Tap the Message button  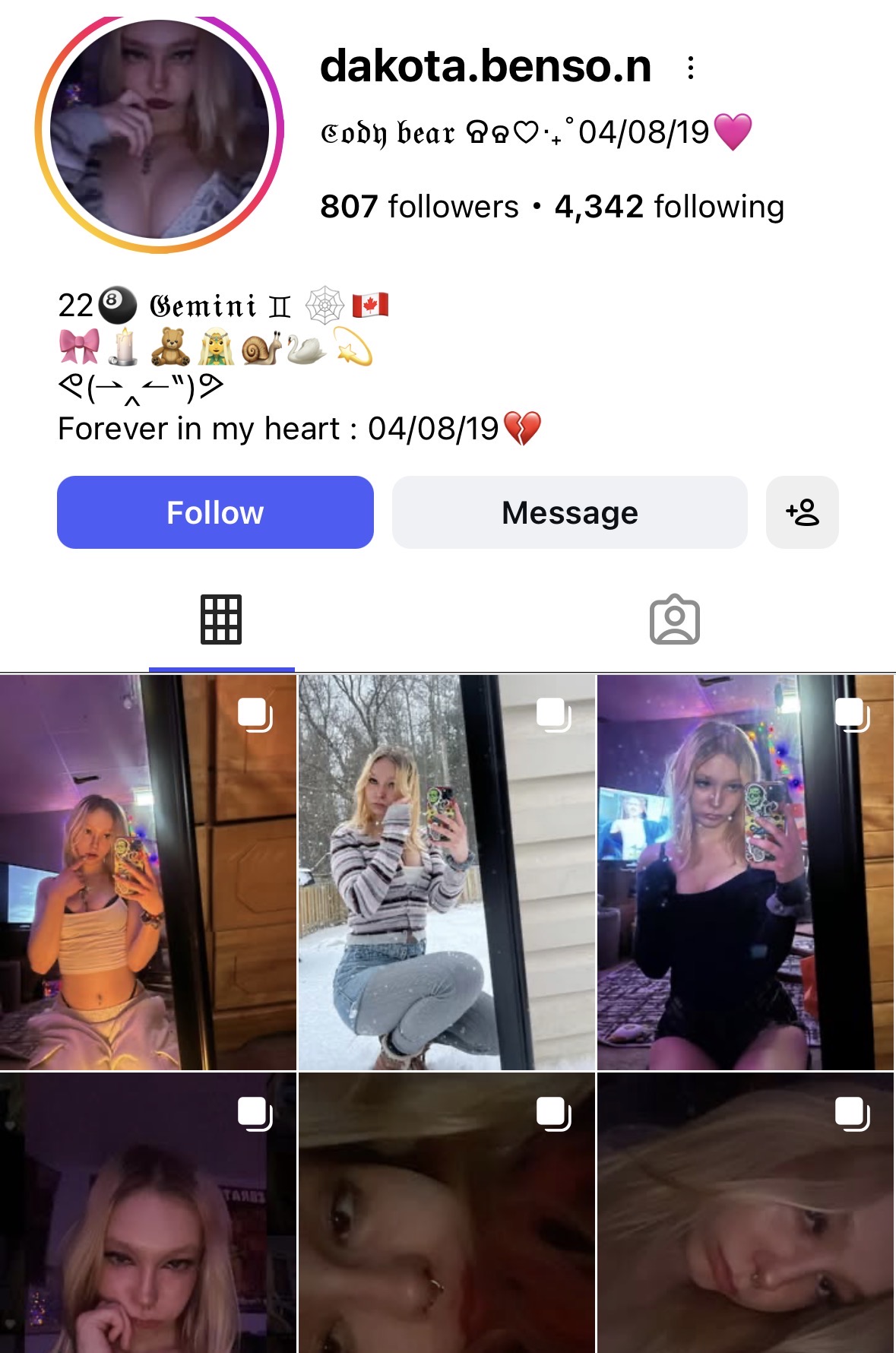[x=569, y=512]
